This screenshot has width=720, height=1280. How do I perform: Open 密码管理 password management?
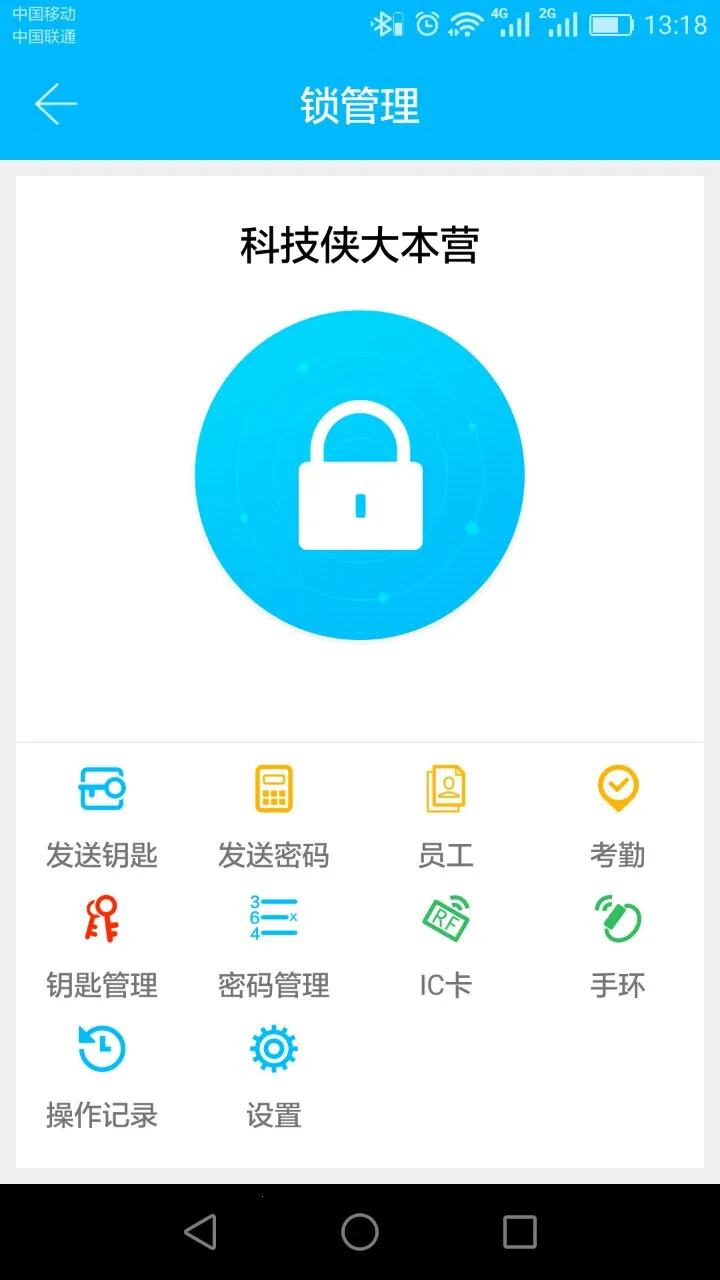(x=272, y=918)
